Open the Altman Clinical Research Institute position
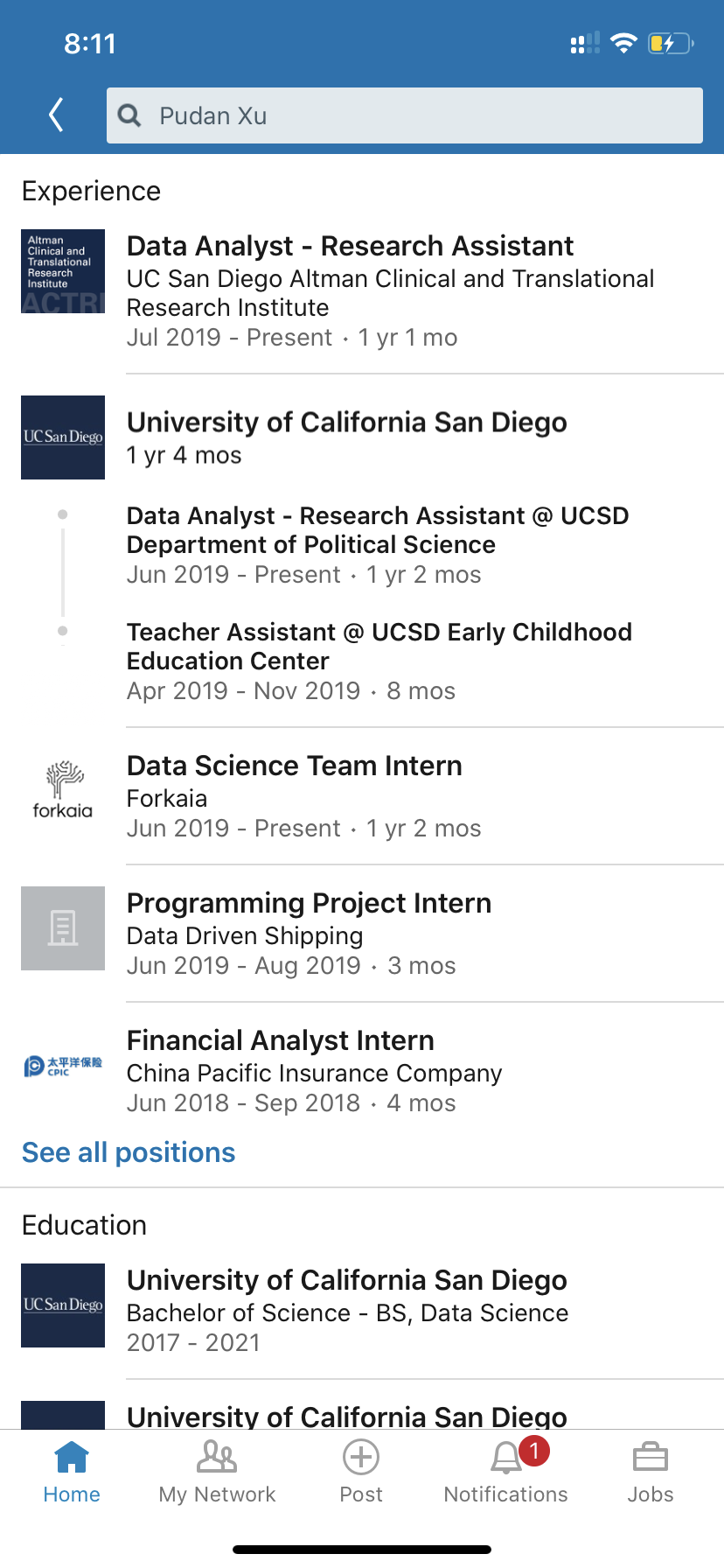 click(390, 290)
